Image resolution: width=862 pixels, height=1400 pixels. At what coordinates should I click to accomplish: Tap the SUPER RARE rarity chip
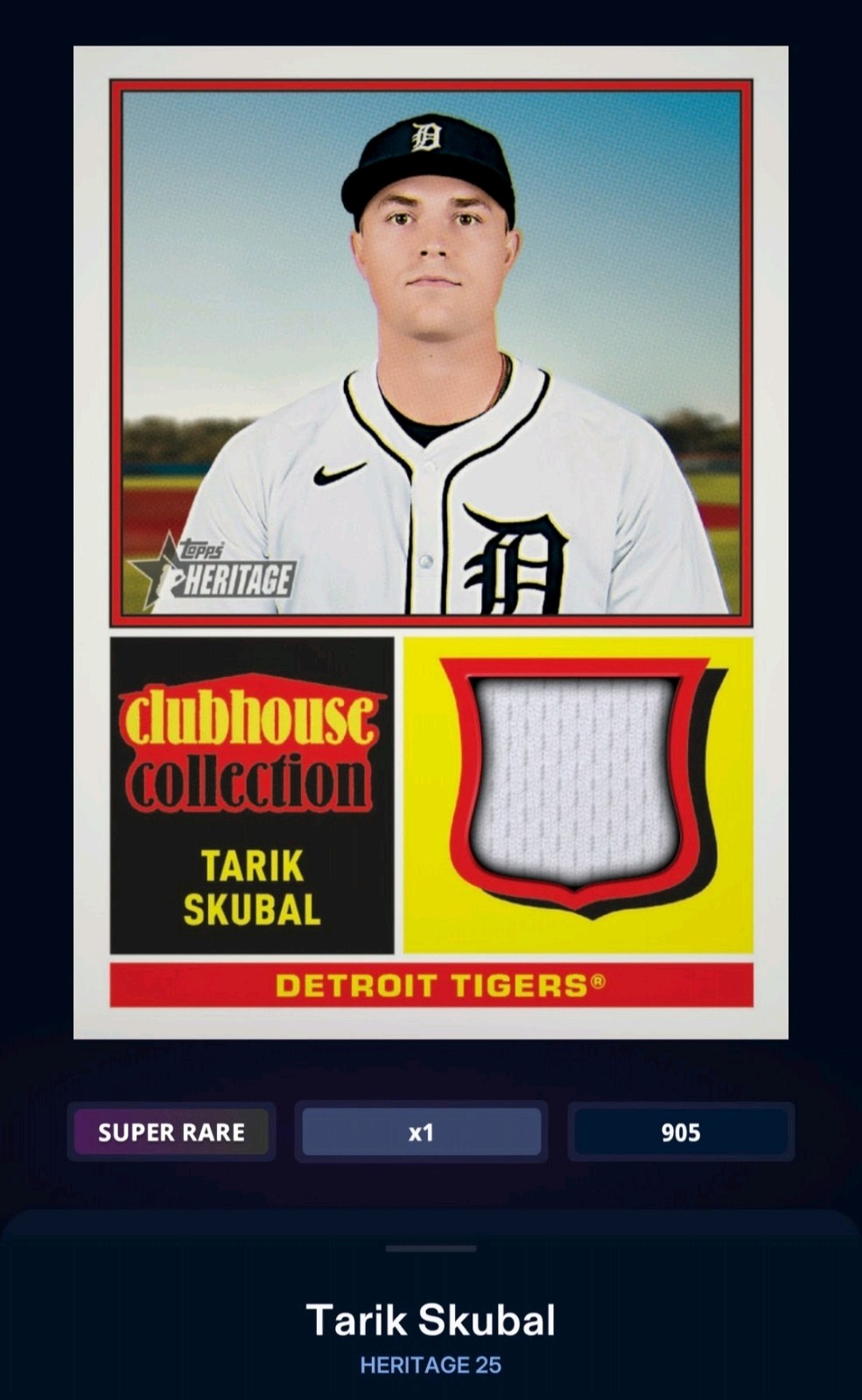point(172,1132)
